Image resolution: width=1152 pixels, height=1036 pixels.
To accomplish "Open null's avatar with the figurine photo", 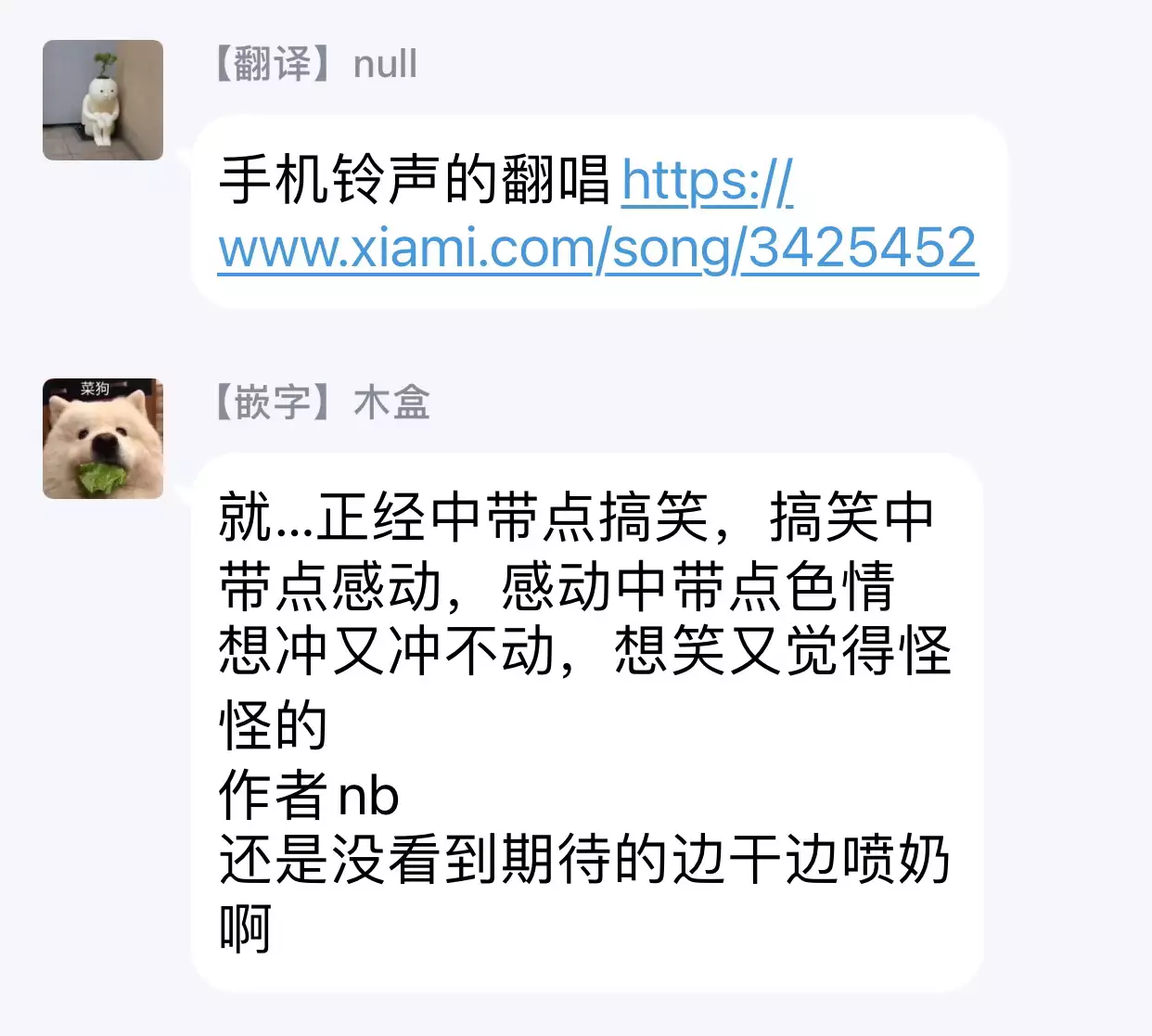I will tap(103, 100).
